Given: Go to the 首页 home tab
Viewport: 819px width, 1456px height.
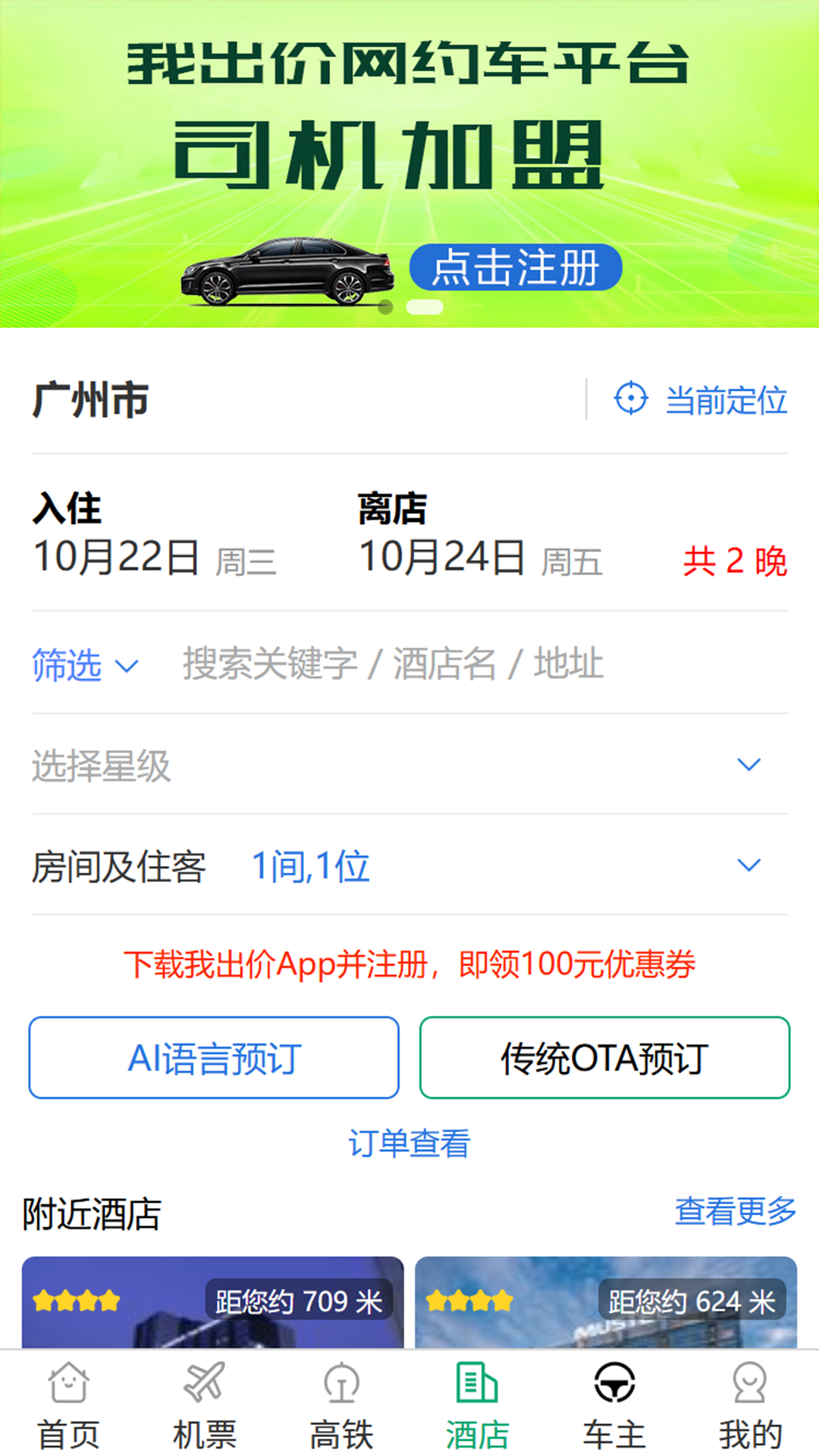Looking at the screenshot, I should [x=68, y=1405].
